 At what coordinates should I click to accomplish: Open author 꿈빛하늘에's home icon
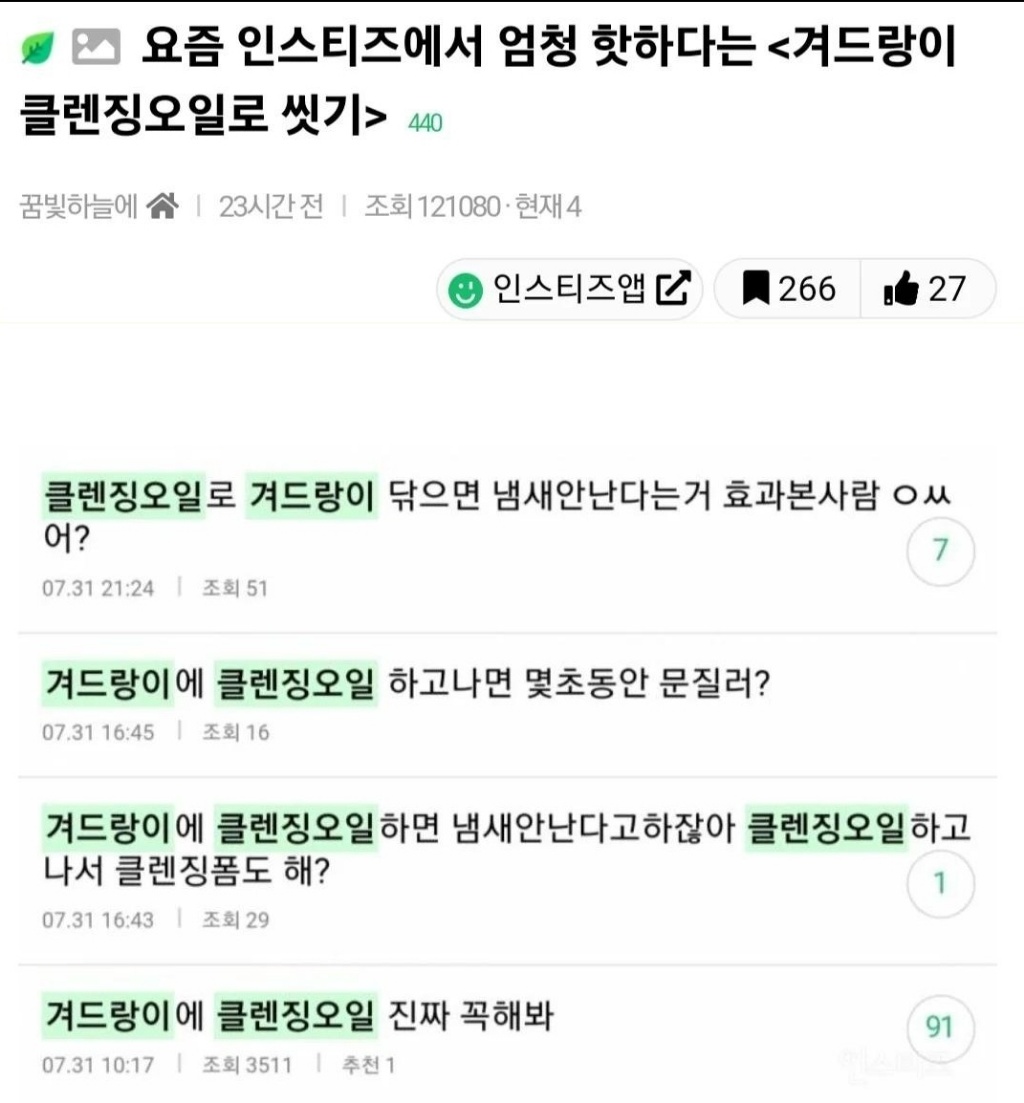click(x=162, y=207)
